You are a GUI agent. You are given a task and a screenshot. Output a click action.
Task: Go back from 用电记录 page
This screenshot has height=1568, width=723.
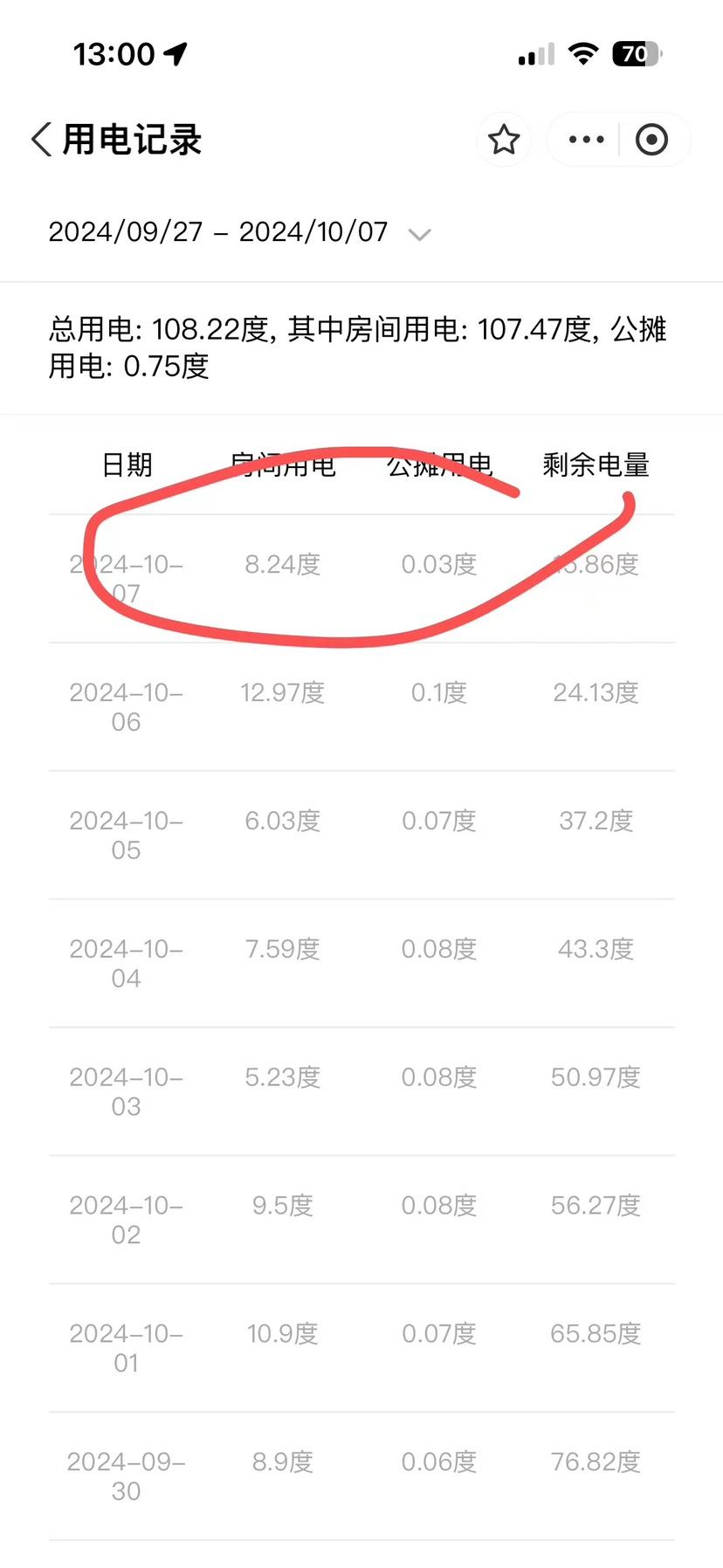click(41, 140)
